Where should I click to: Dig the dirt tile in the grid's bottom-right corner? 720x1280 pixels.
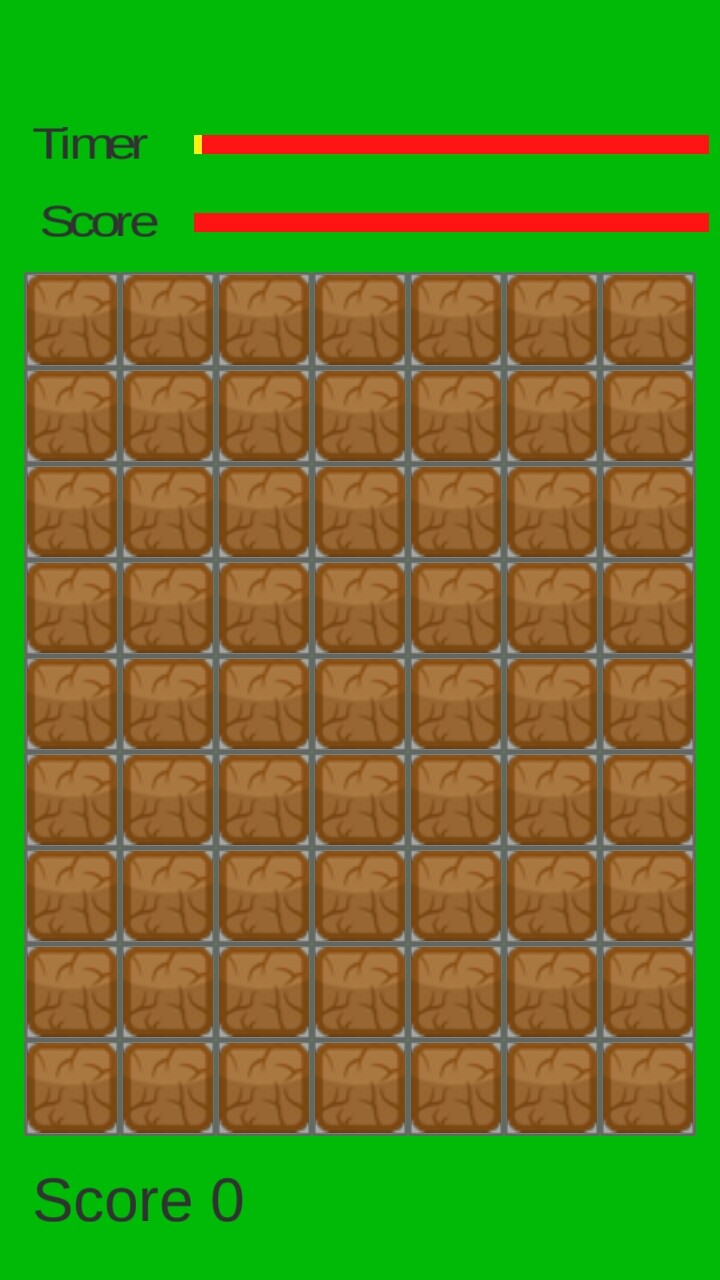pyautogui.click(x=648, y=1088)
